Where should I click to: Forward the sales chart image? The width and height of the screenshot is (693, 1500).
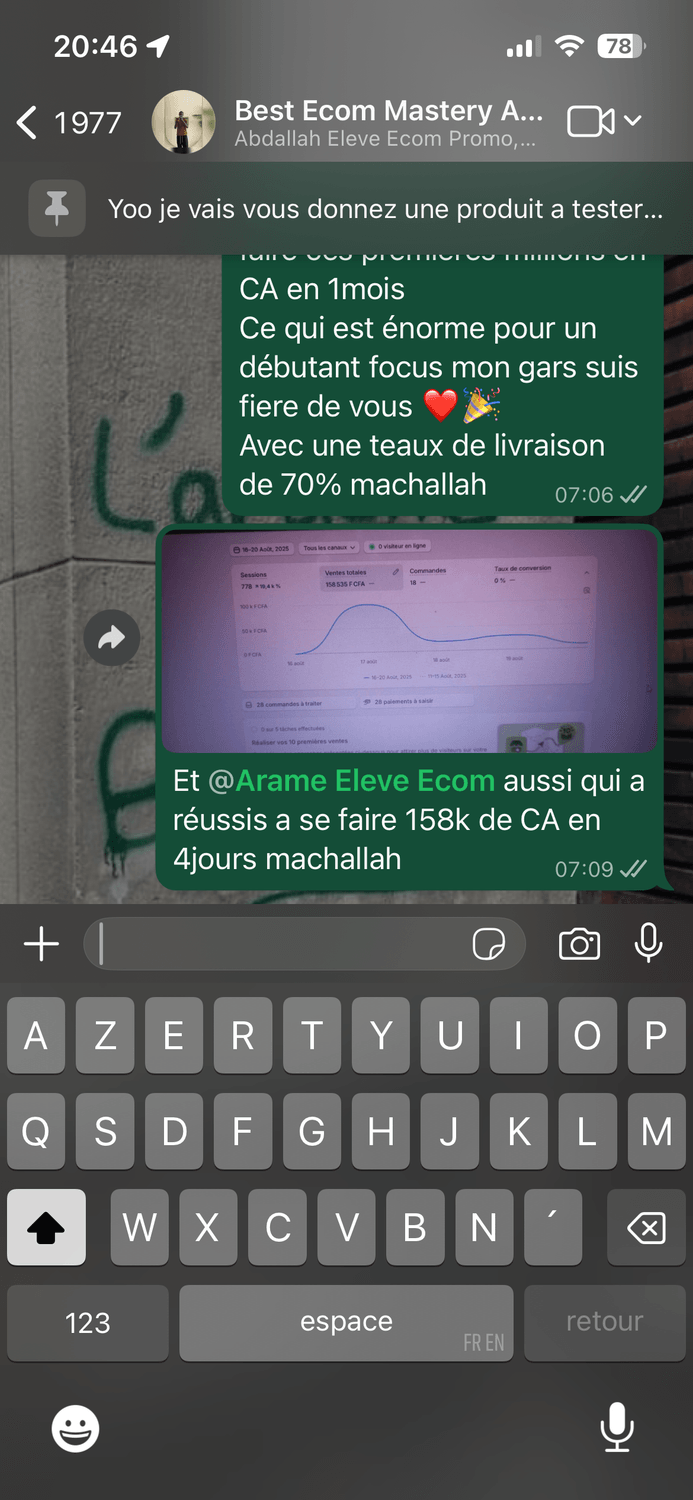click(x=111, y=637)
